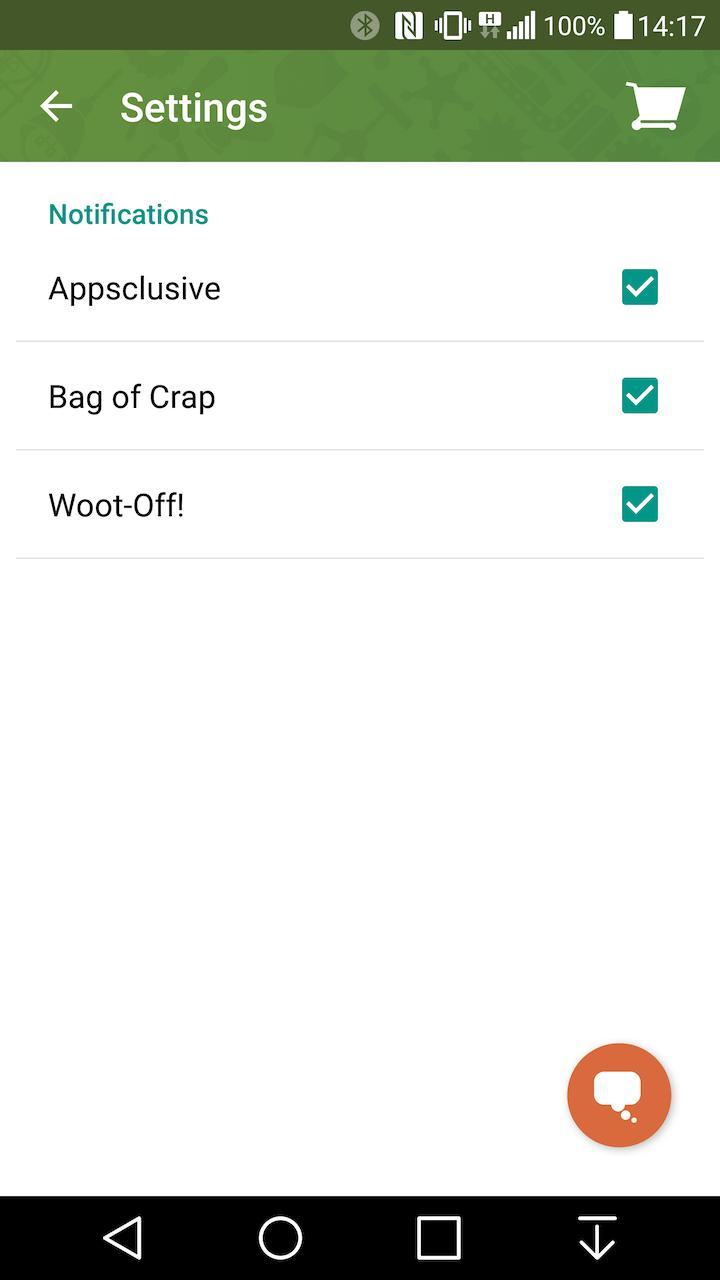This screenshot has width=720, height=1280.
Task: Tap the Bluetooth status icon
Action: pos(365,25)
